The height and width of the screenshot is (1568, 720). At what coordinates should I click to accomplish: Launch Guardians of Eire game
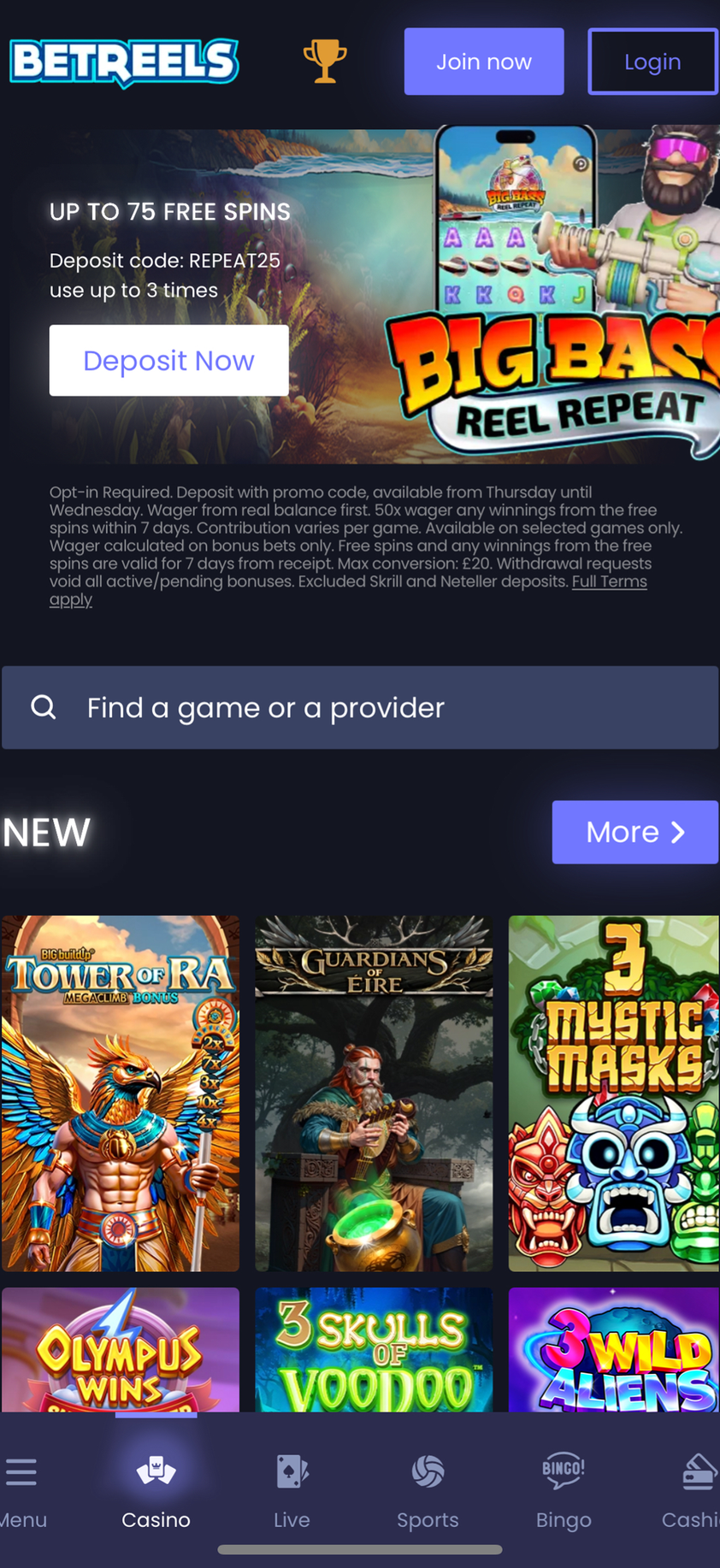tap(374, 1093)
